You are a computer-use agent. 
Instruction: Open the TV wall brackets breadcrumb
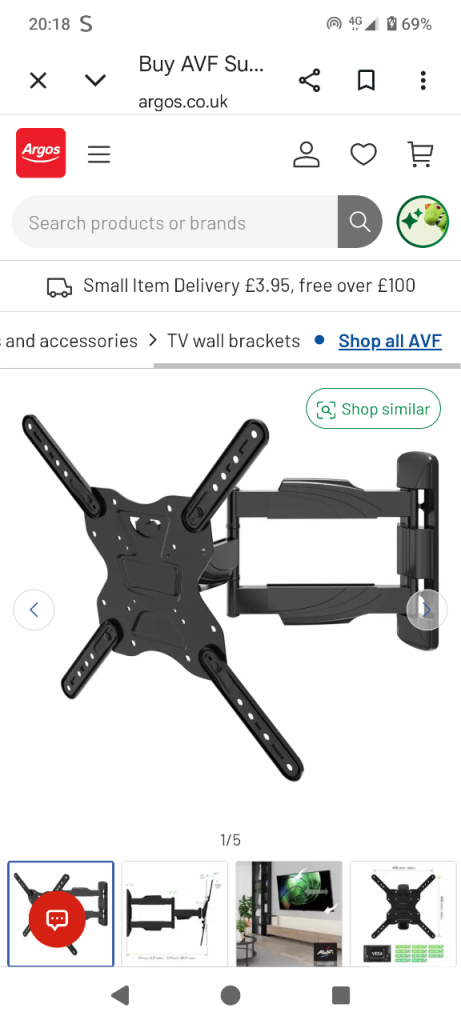(x=234, y=341)
